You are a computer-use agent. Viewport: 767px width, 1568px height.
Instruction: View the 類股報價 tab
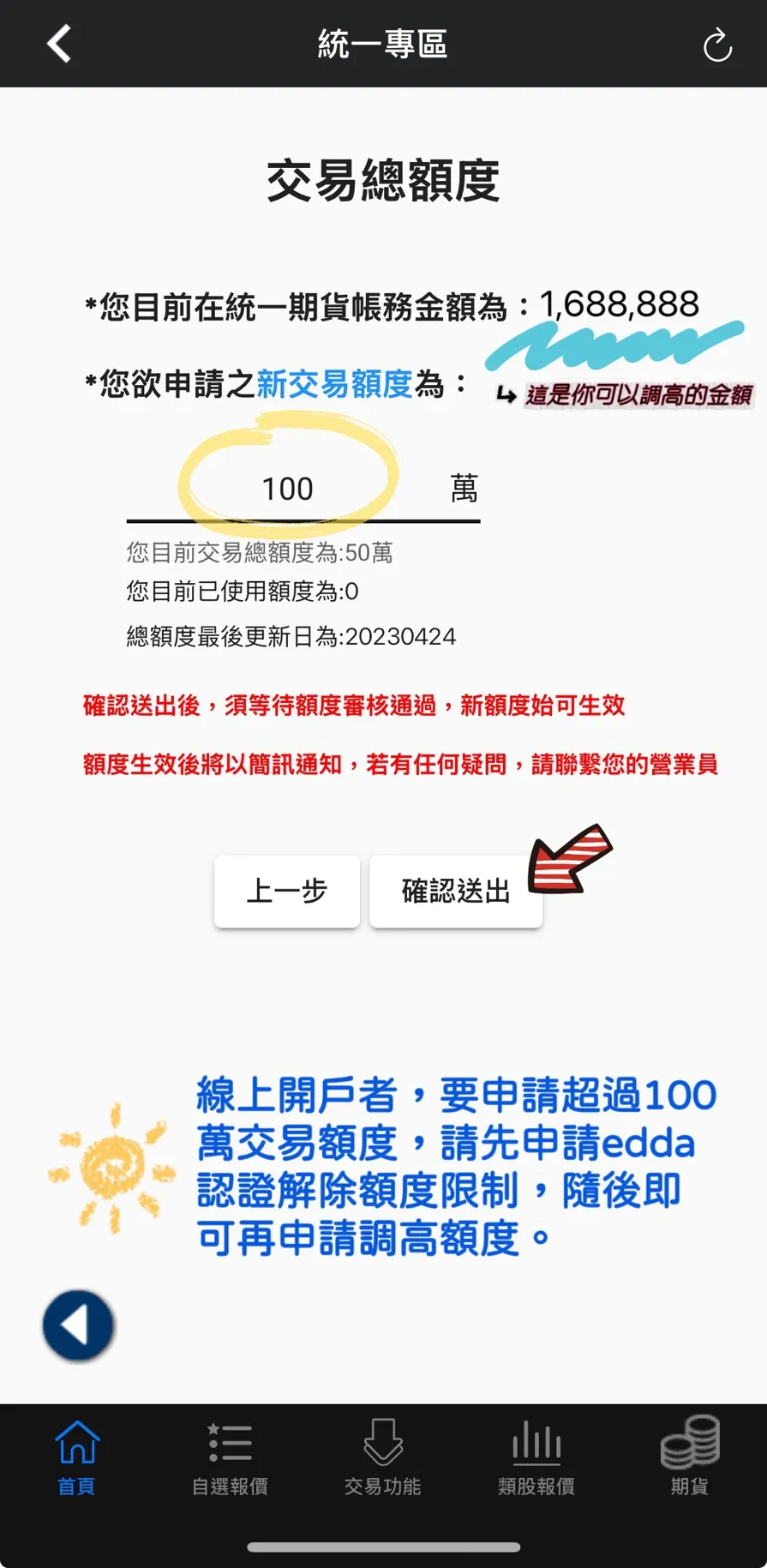(x=536, y=1457)
